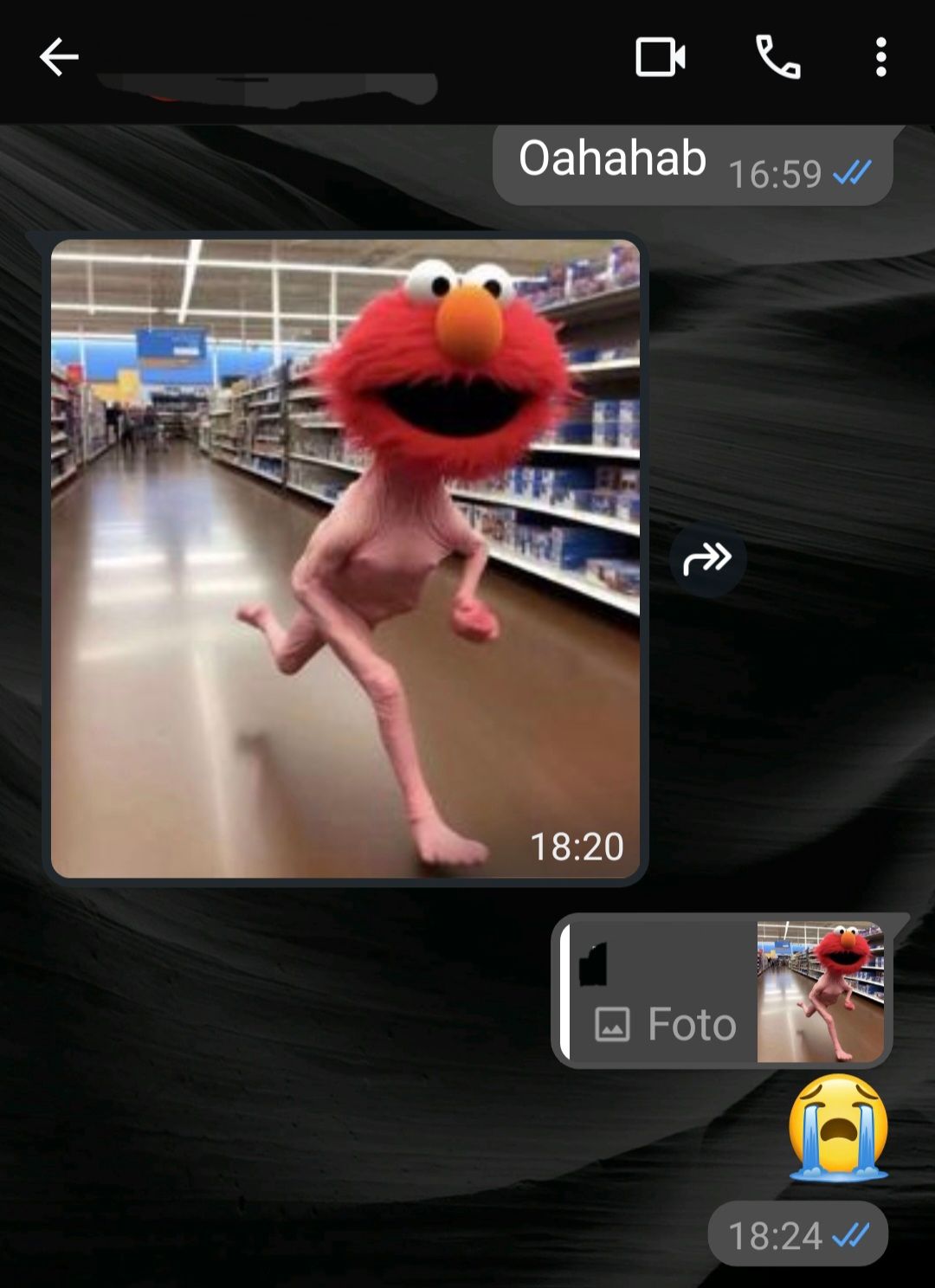Viewport: 935px width, 1288px height.
Task: Start a voice call
Action: tap(777, 58)
